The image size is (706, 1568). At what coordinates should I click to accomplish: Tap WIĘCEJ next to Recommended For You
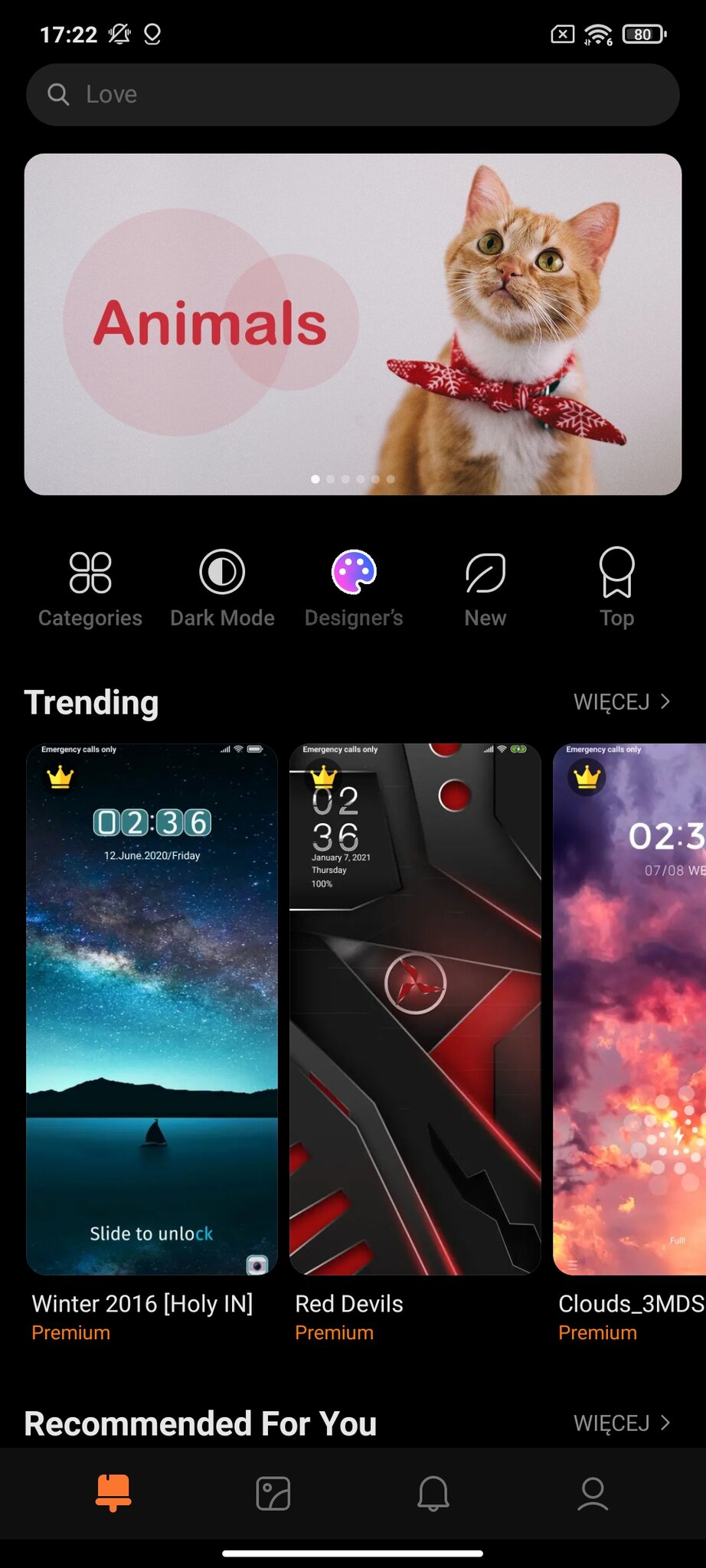[621, 1423]
